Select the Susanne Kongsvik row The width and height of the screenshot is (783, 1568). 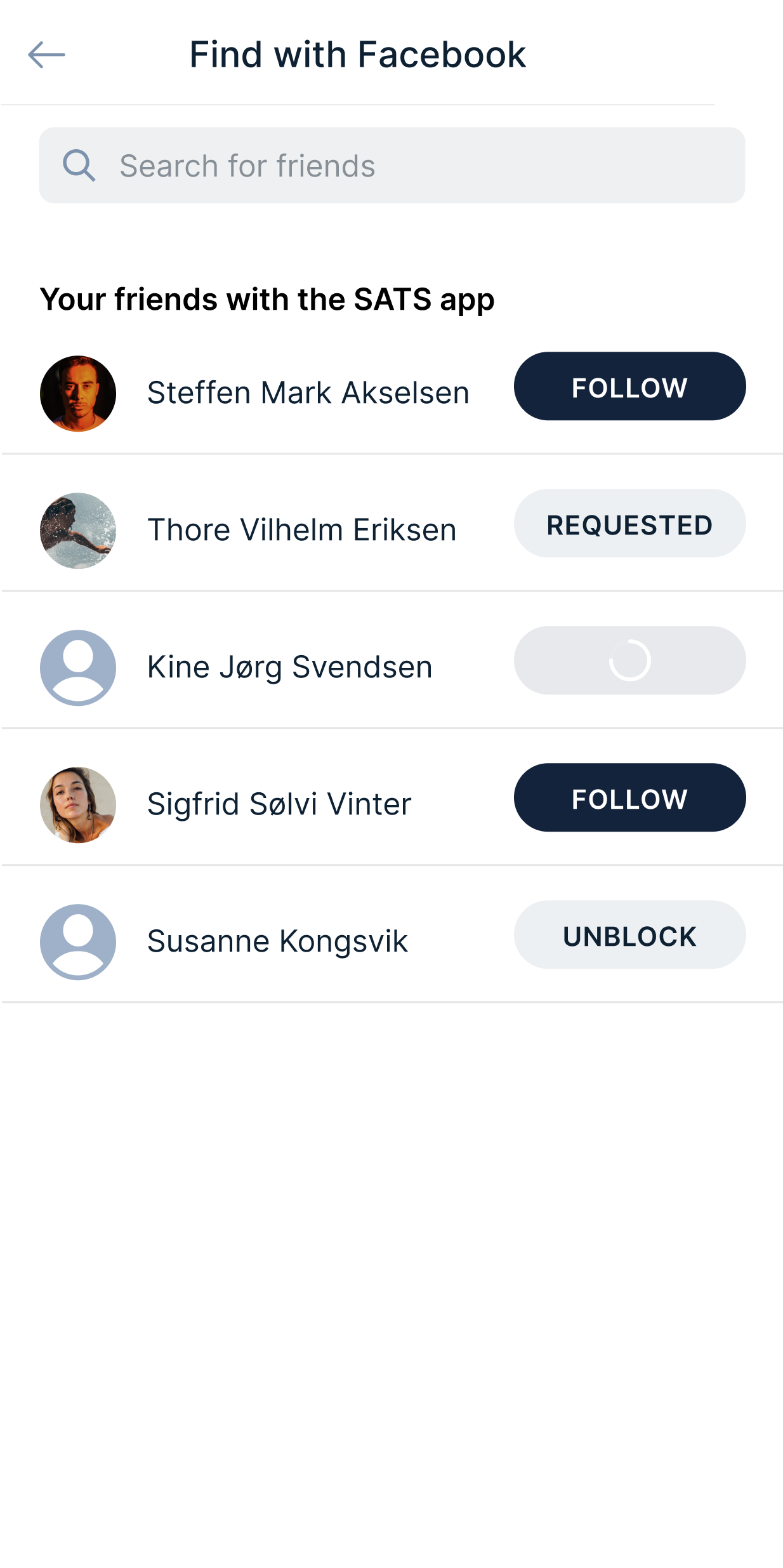pyautogui.click(x=277, y=941)
